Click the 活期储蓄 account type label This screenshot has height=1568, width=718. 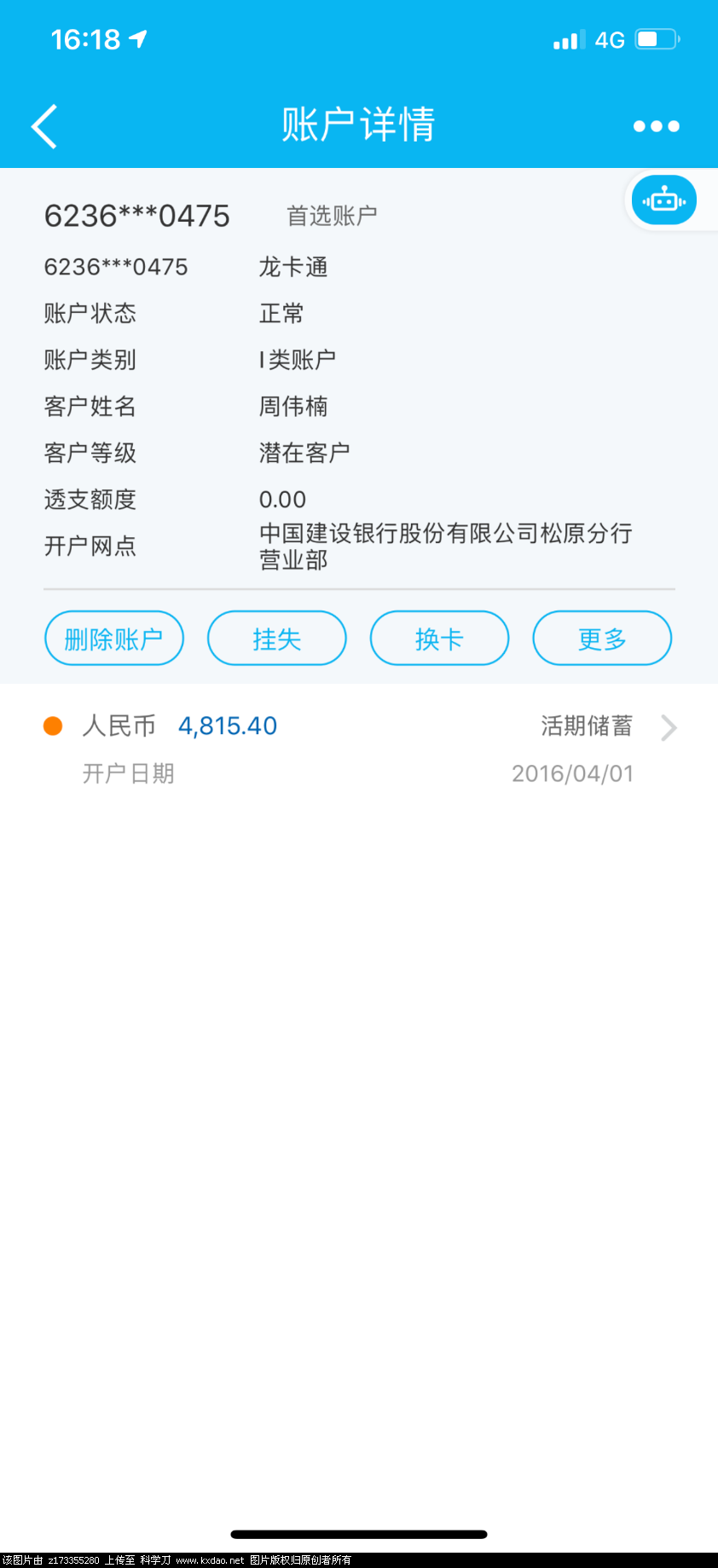[x=584, y=726]
